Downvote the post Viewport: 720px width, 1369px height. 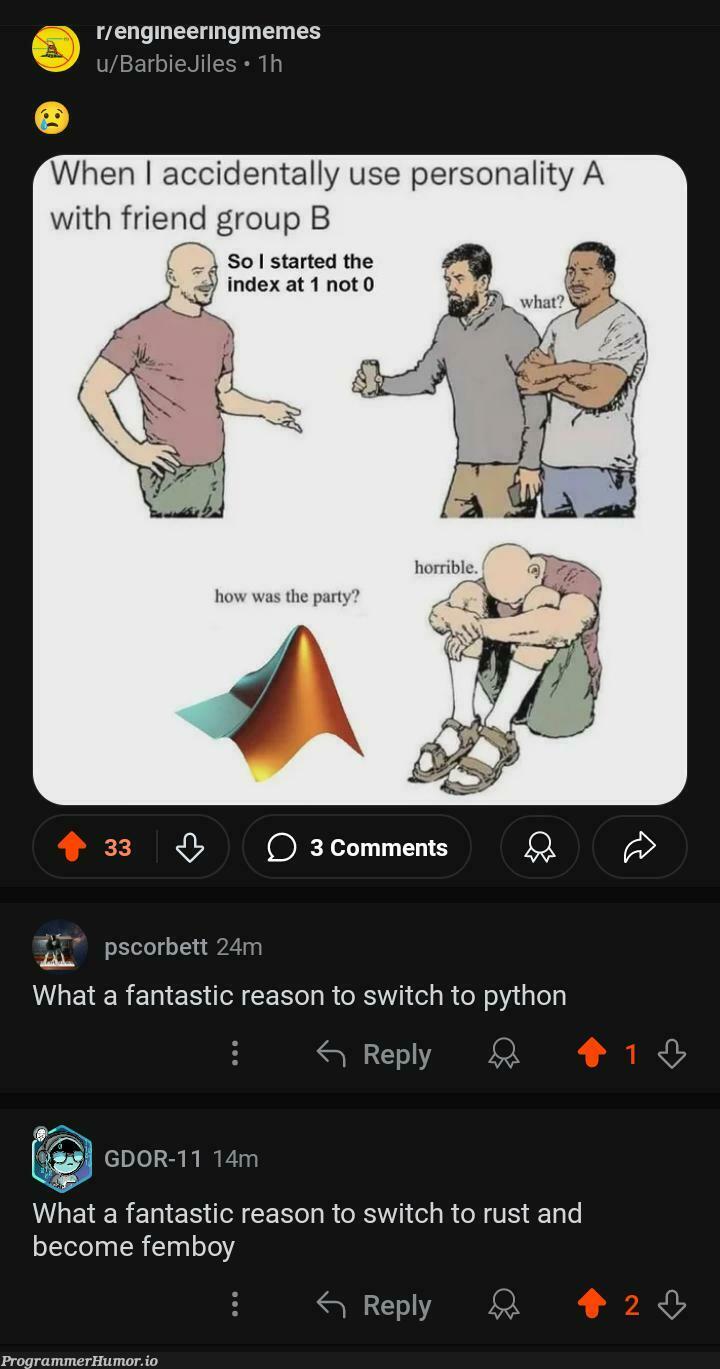[190, 847]
